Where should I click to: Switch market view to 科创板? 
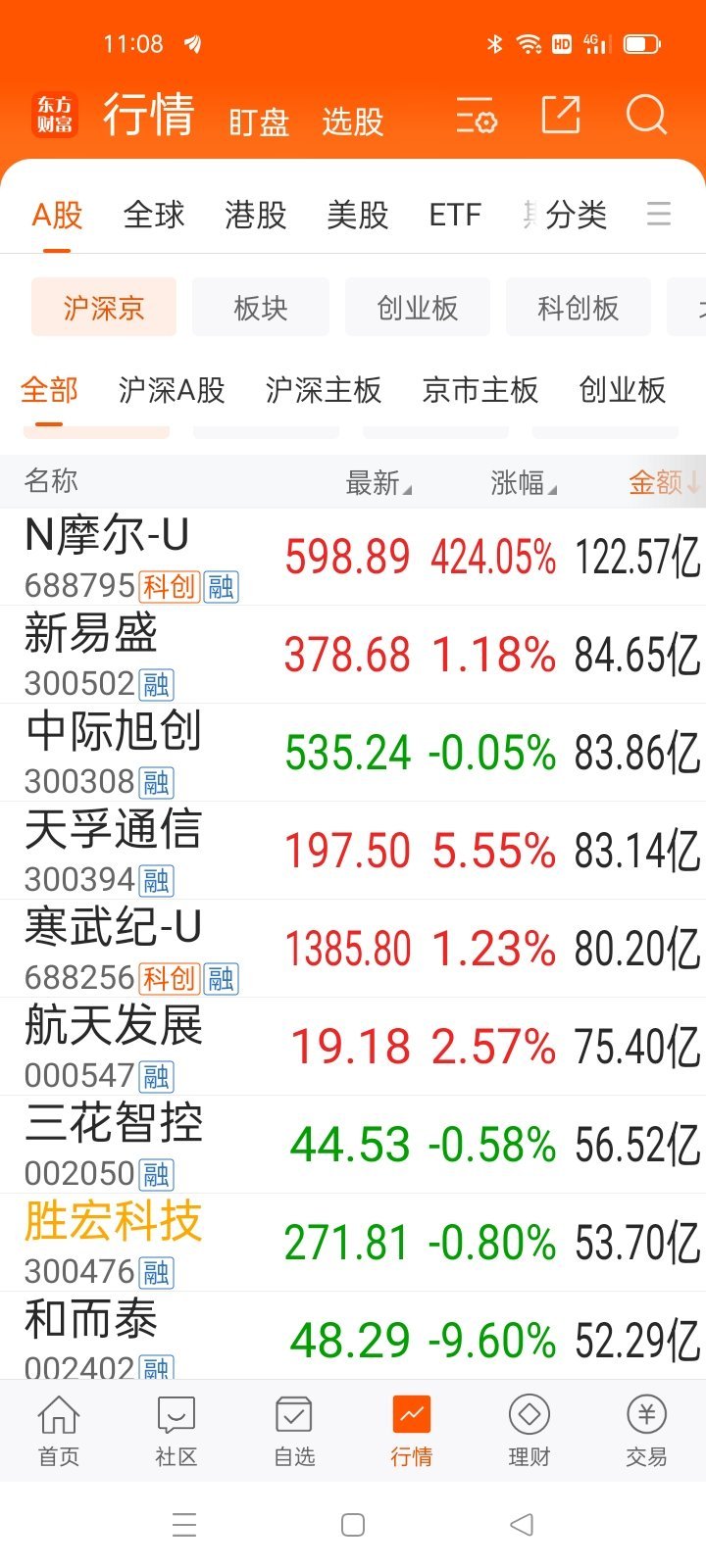pos(579,307)
